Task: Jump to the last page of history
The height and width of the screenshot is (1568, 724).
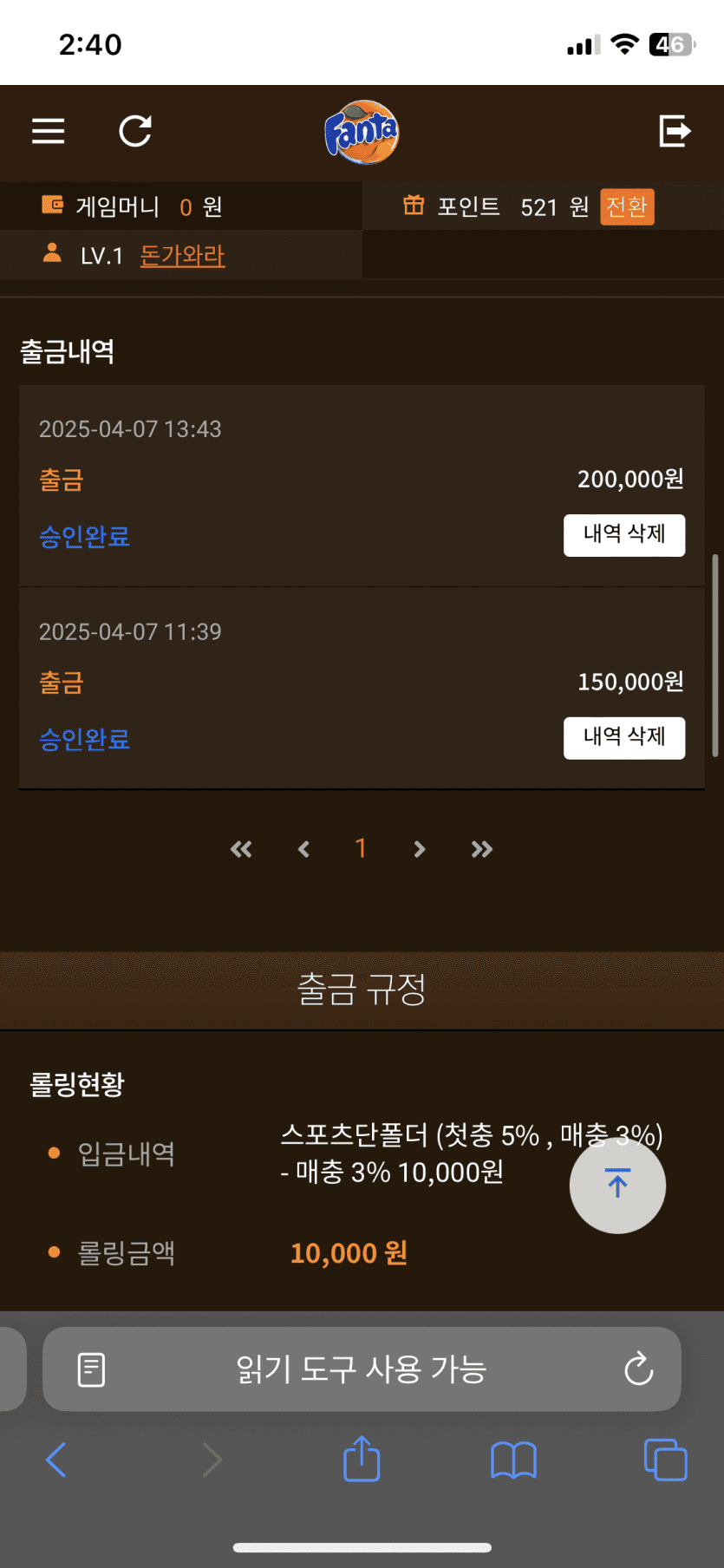Action: tap(482, 849)
